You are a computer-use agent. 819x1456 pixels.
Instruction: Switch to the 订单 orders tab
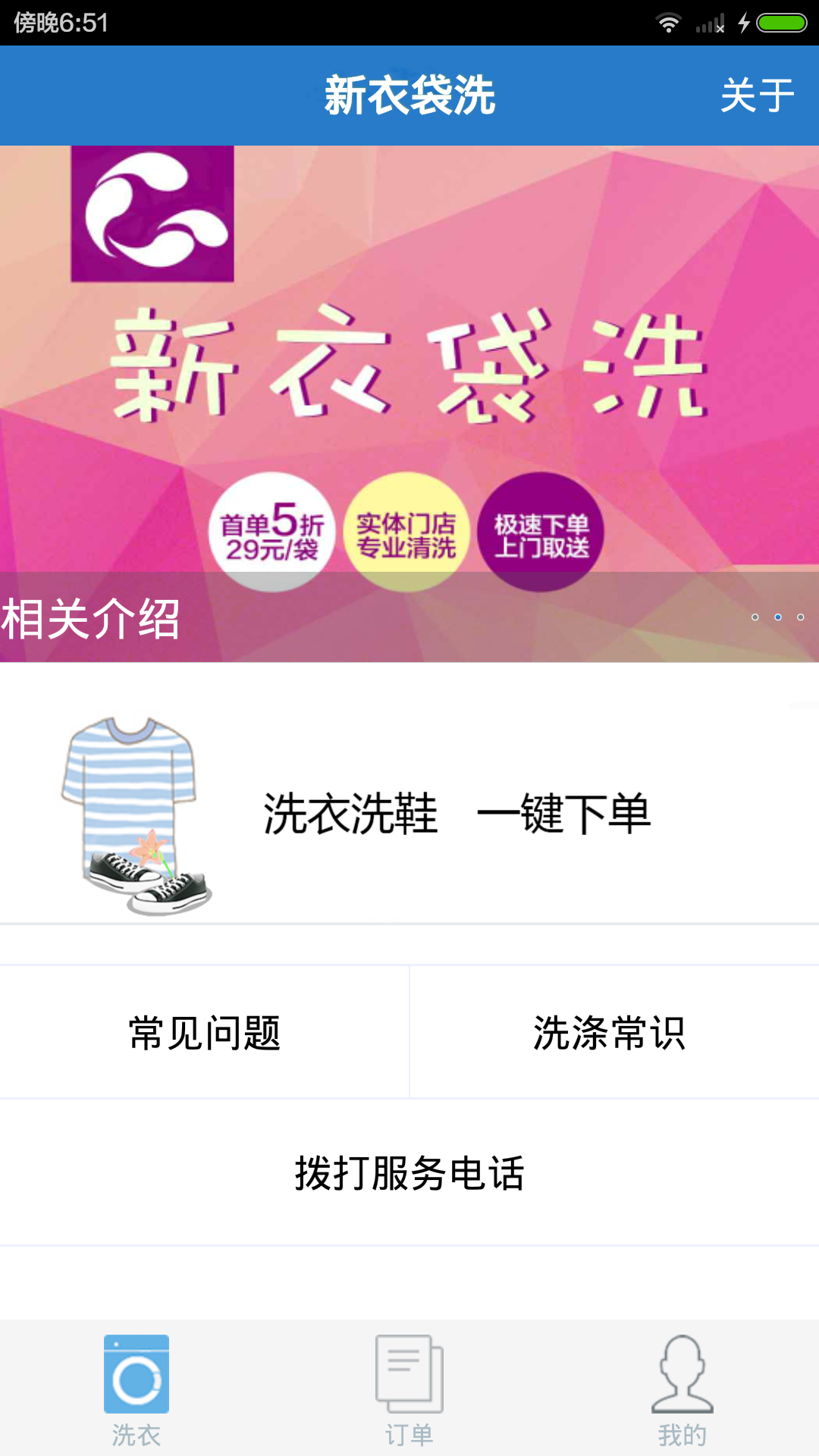click(x=409, y=1389)
